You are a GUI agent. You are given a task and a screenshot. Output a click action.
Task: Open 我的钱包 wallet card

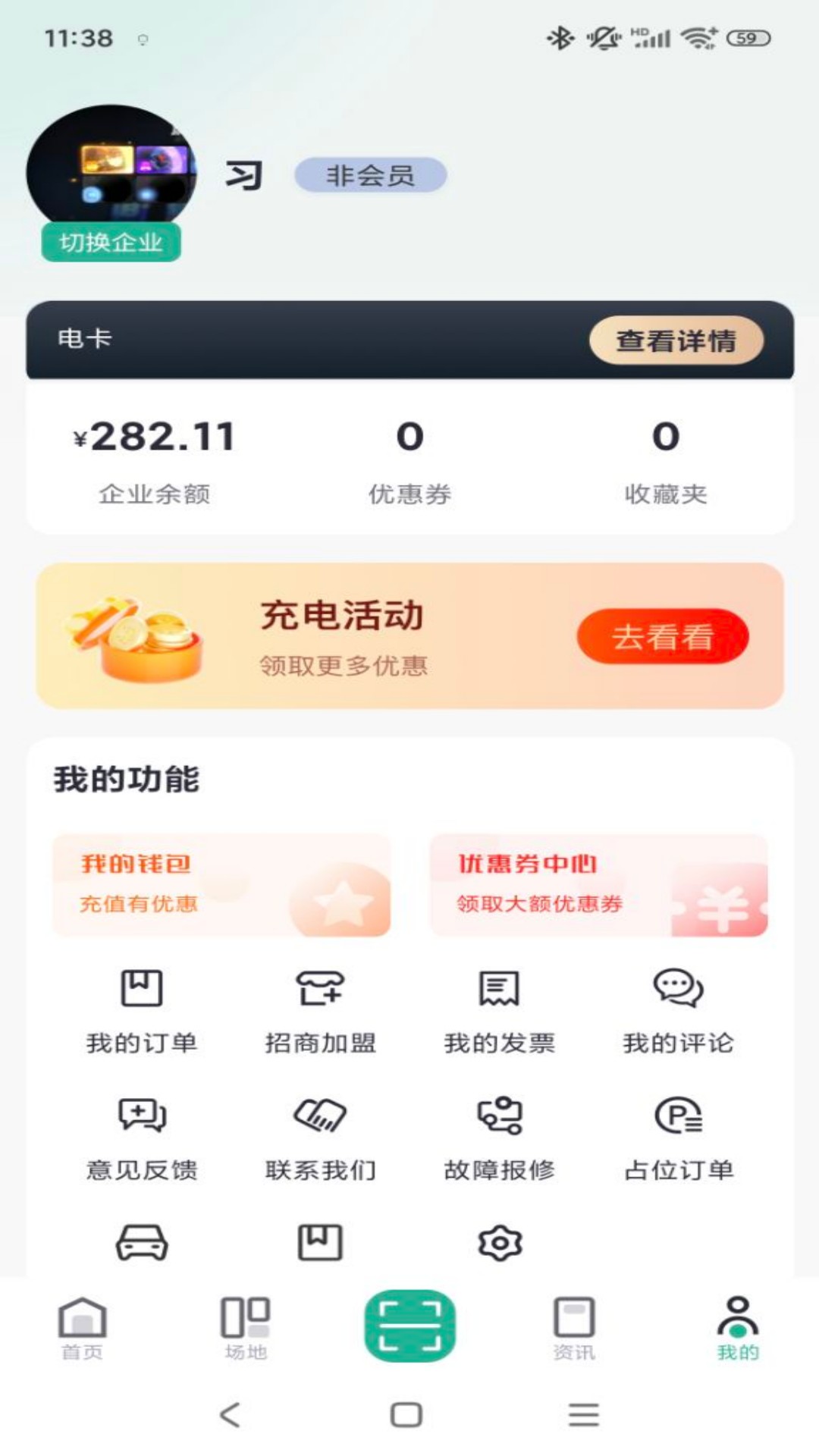pos(221,883)
